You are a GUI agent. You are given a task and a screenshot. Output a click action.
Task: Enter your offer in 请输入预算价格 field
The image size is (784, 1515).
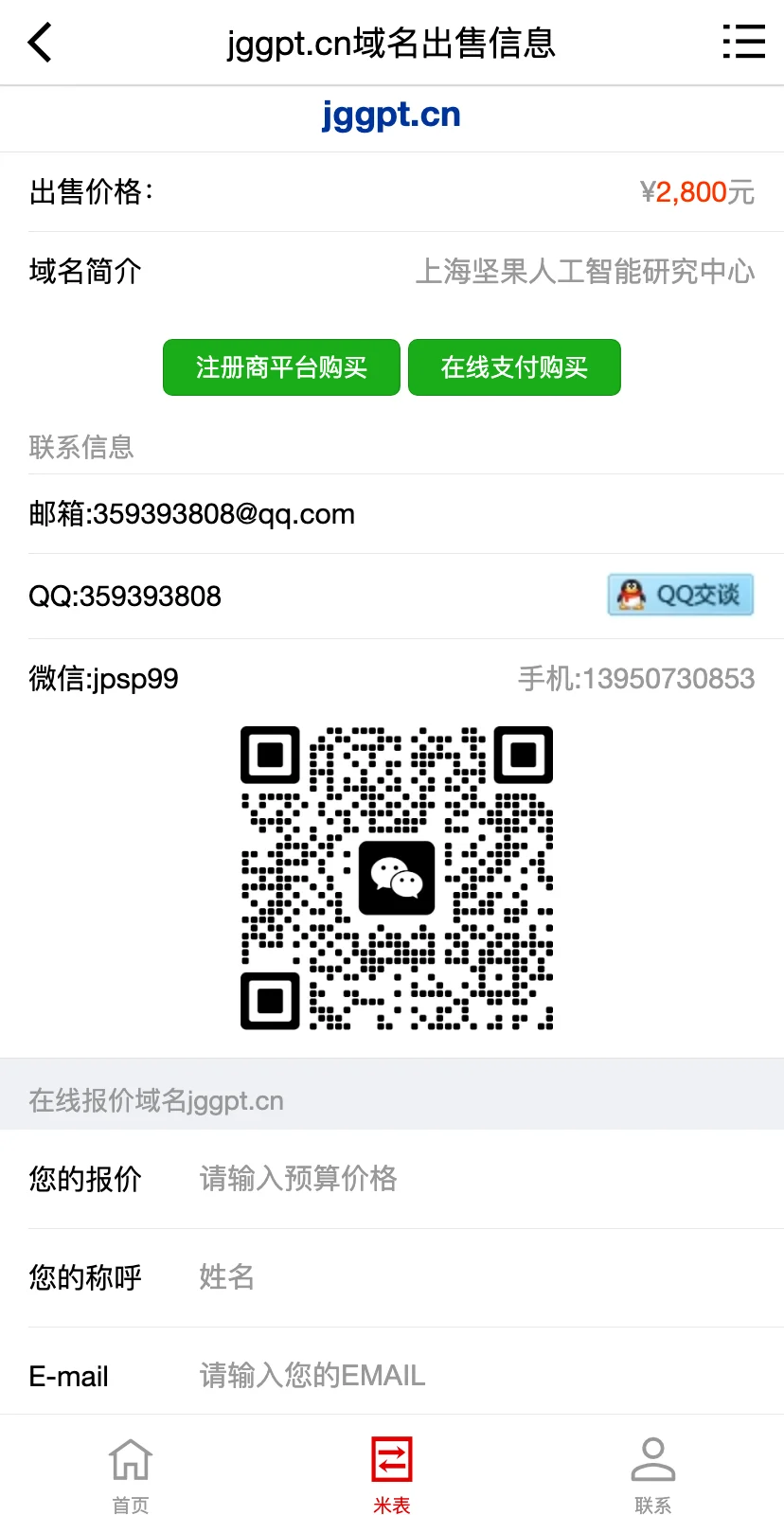[477, 1179]
